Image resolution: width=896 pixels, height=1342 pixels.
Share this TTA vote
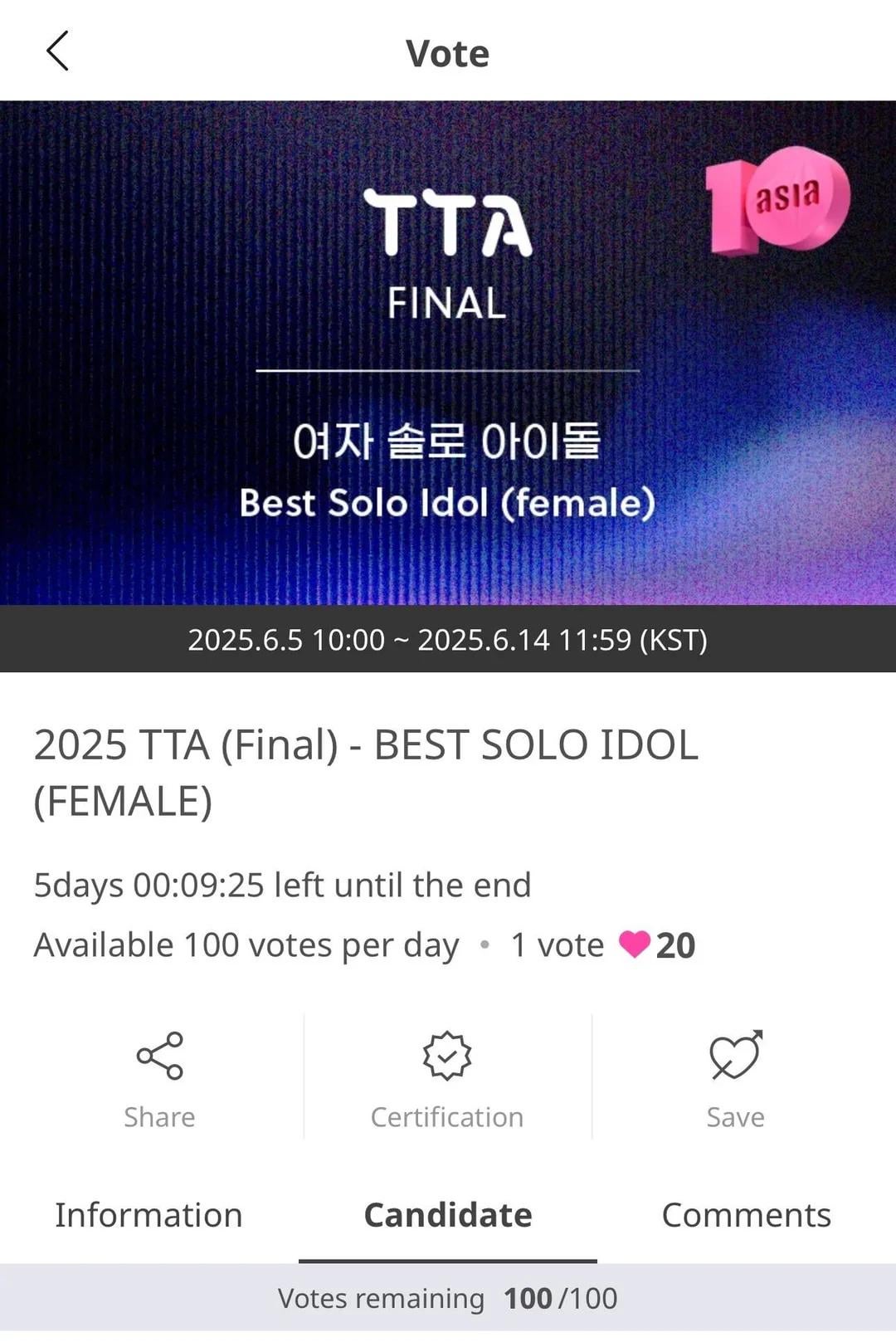click(x=159, y=1078)
